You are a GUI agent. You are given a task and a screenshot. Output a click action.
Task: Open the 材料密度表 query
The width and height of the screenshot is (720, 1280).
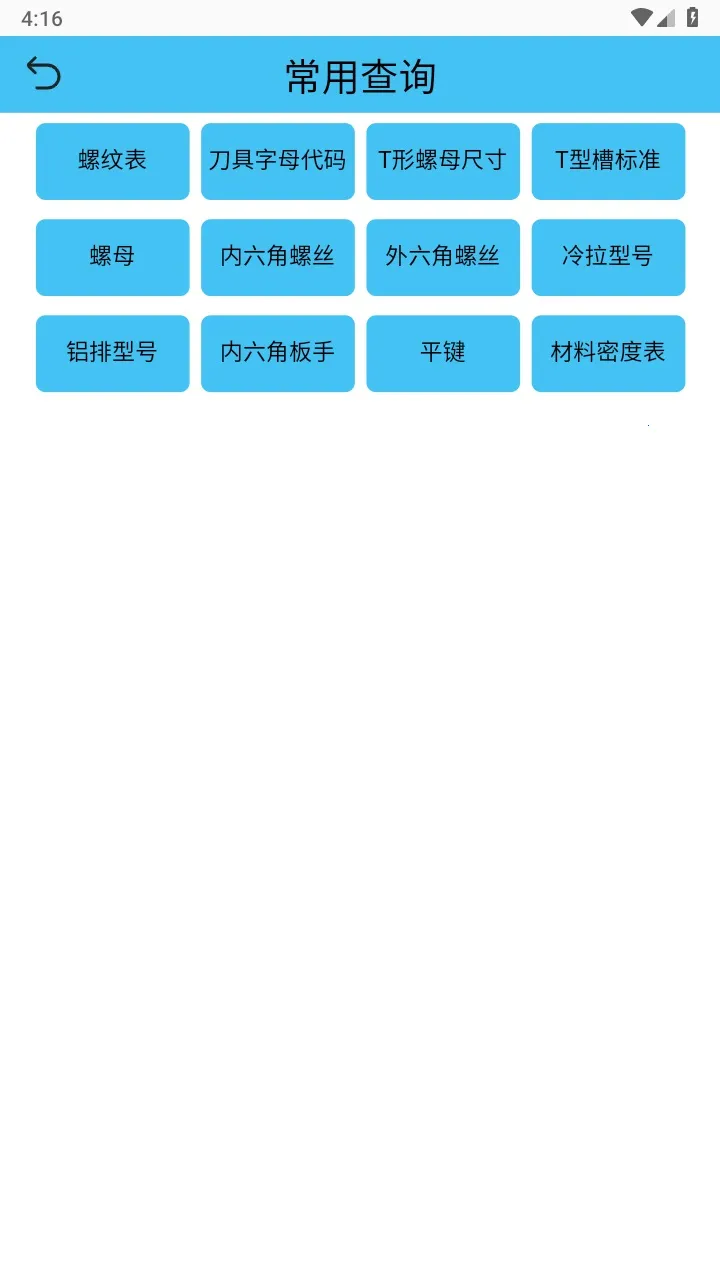(x=608, y=353)
